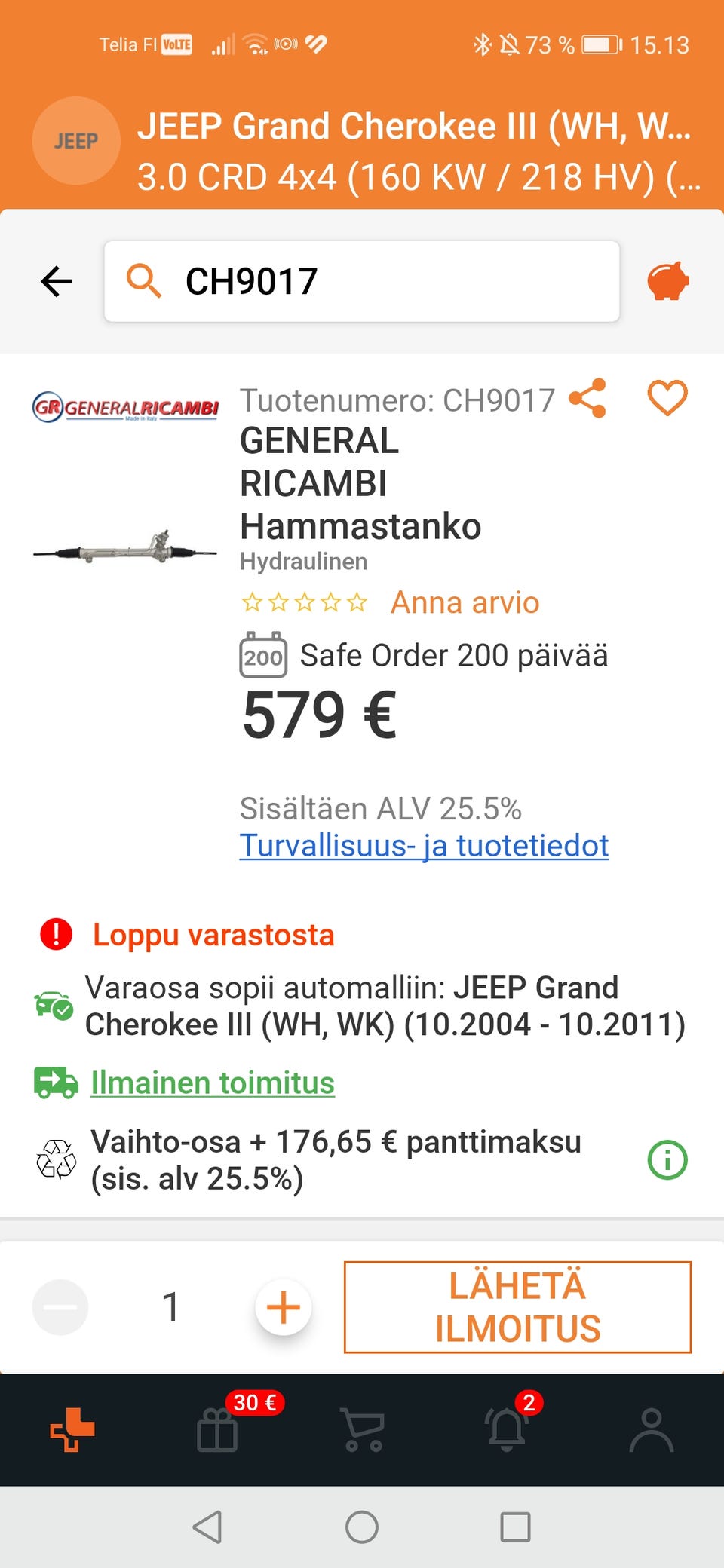Image resolution: width=724 pixels, height=1568 pixels.
Task: Decrease quantity with minus stepper
Action: pyautogui.click(x=61, y=1308)
